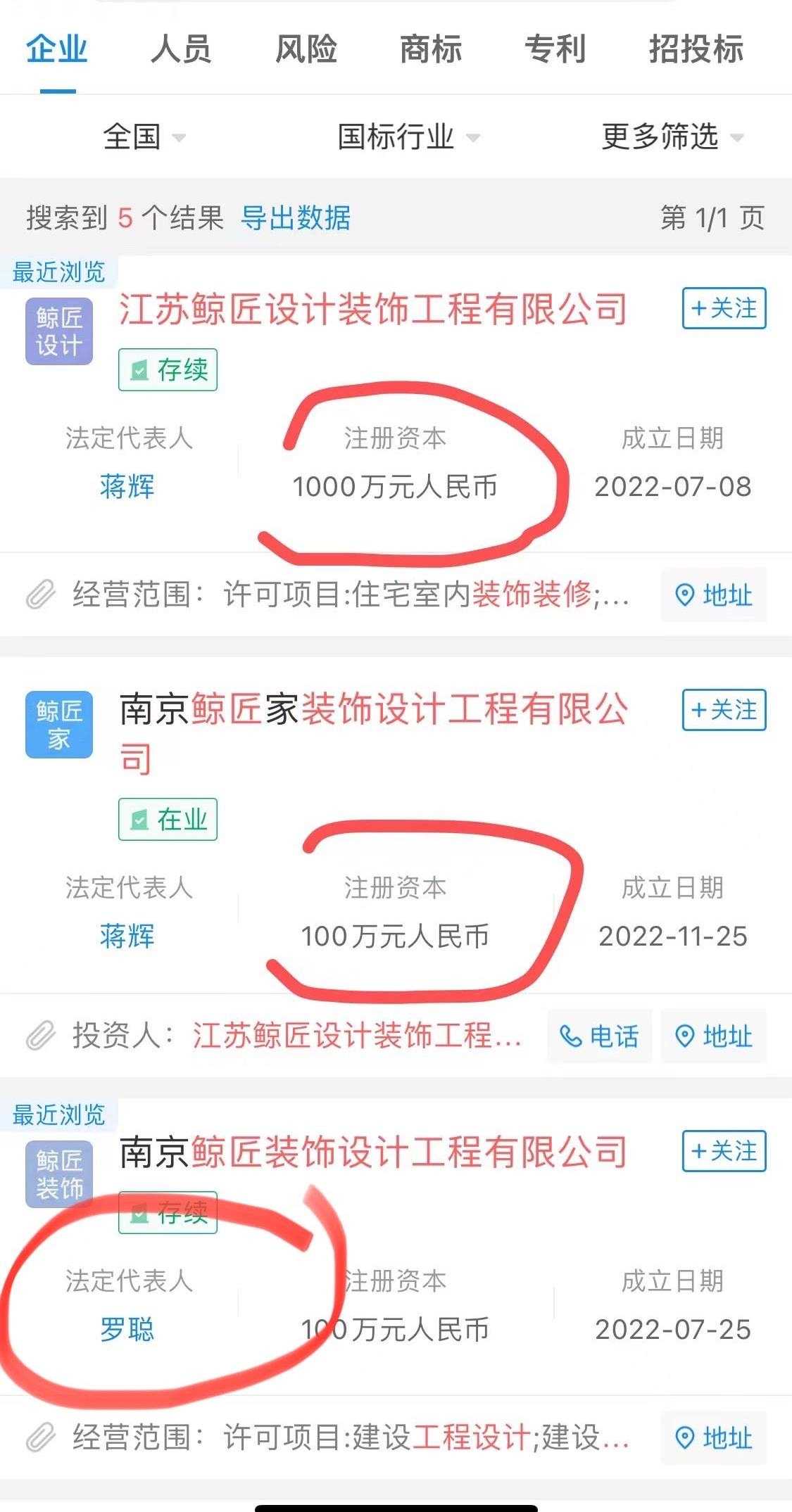
Task: Open the 商标 tab
Action: [x=430, y=49]
